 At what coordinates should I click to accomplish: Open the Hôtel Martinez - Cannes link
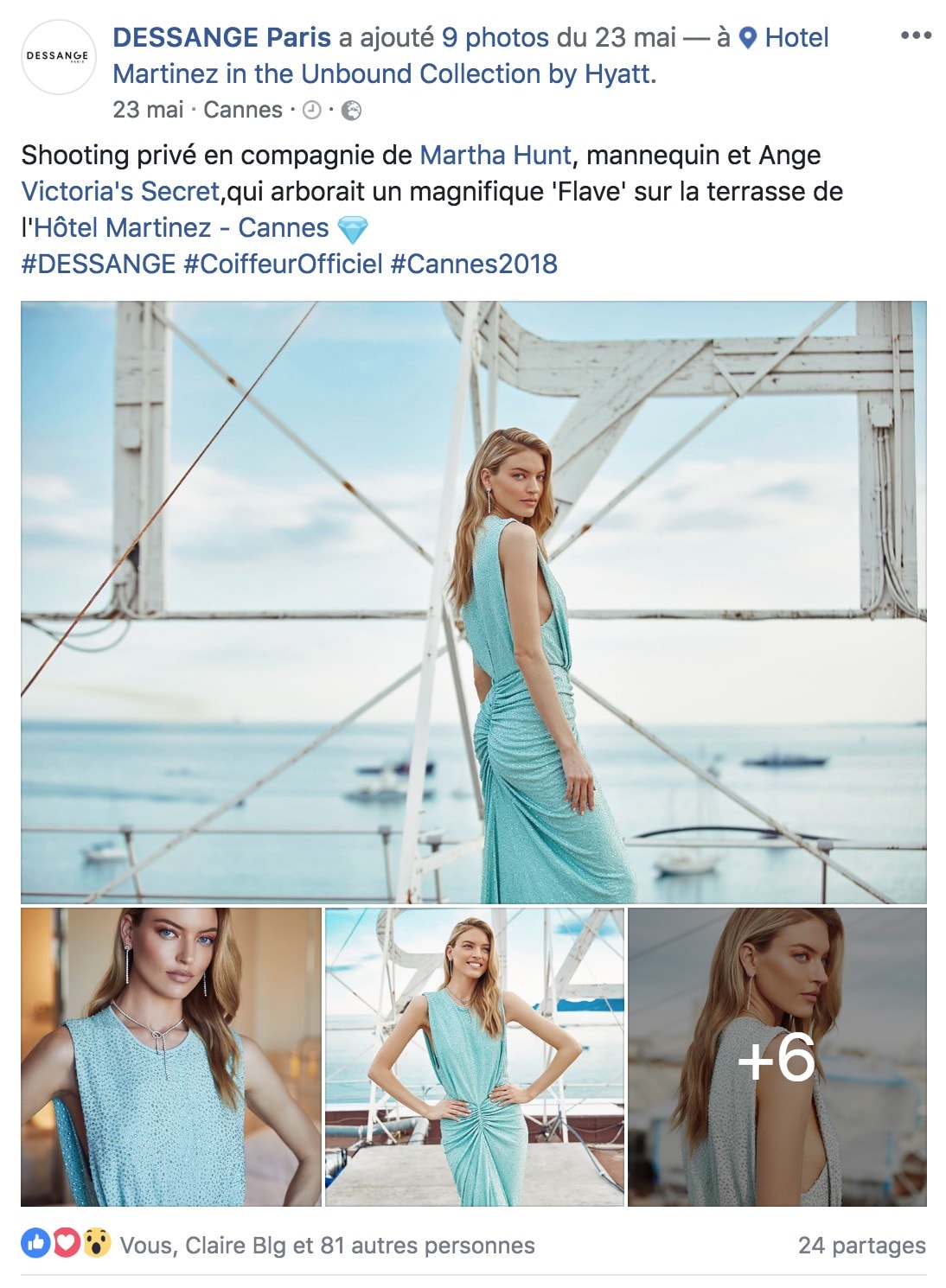point(182,227)
